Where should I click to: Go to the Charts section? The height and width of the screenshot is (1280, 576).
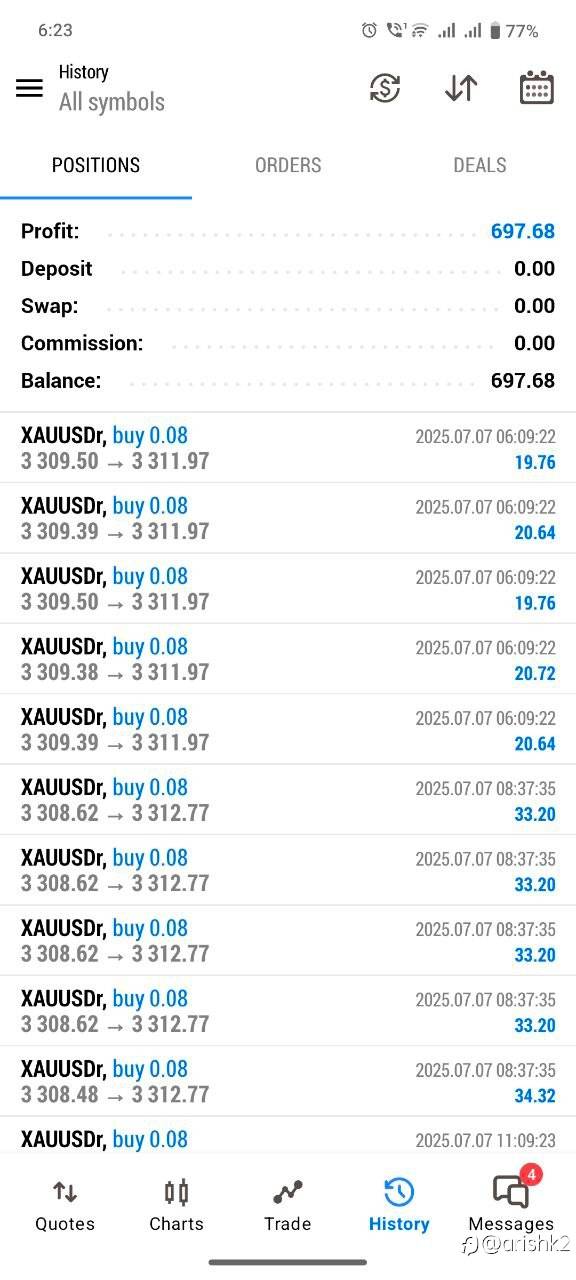(176, 1205)
